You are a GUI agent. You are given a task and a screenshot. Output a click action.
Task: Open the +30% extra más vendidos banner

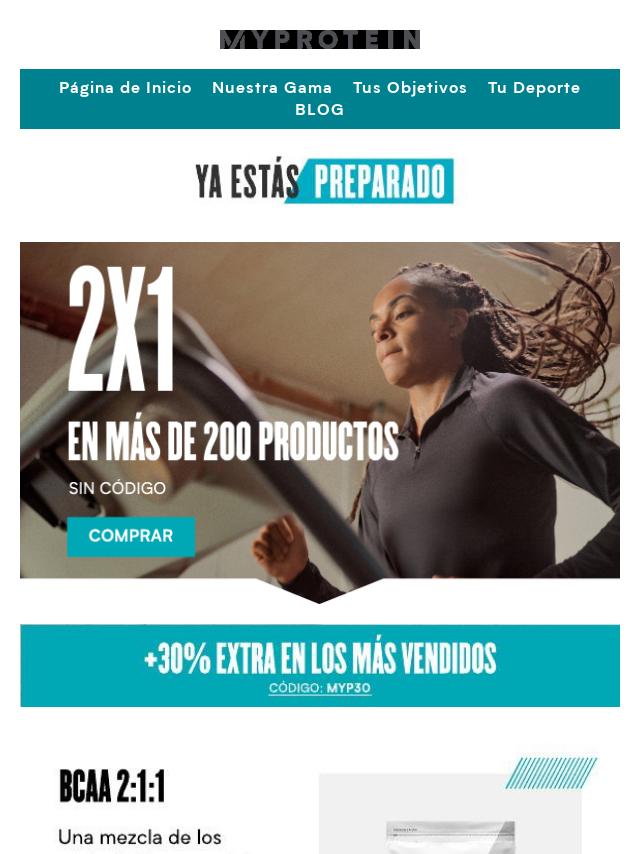[320, 665]
